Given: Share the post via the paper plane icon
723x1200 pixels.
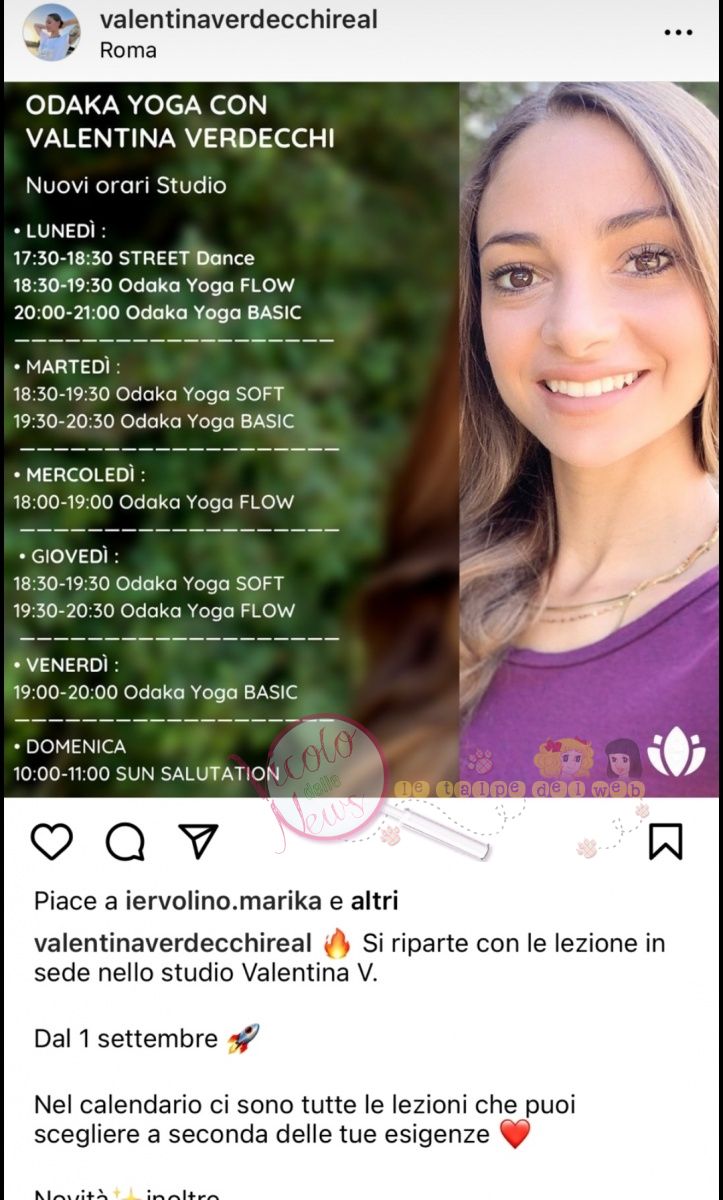Looking at the screenshot, I should point(198,841).
